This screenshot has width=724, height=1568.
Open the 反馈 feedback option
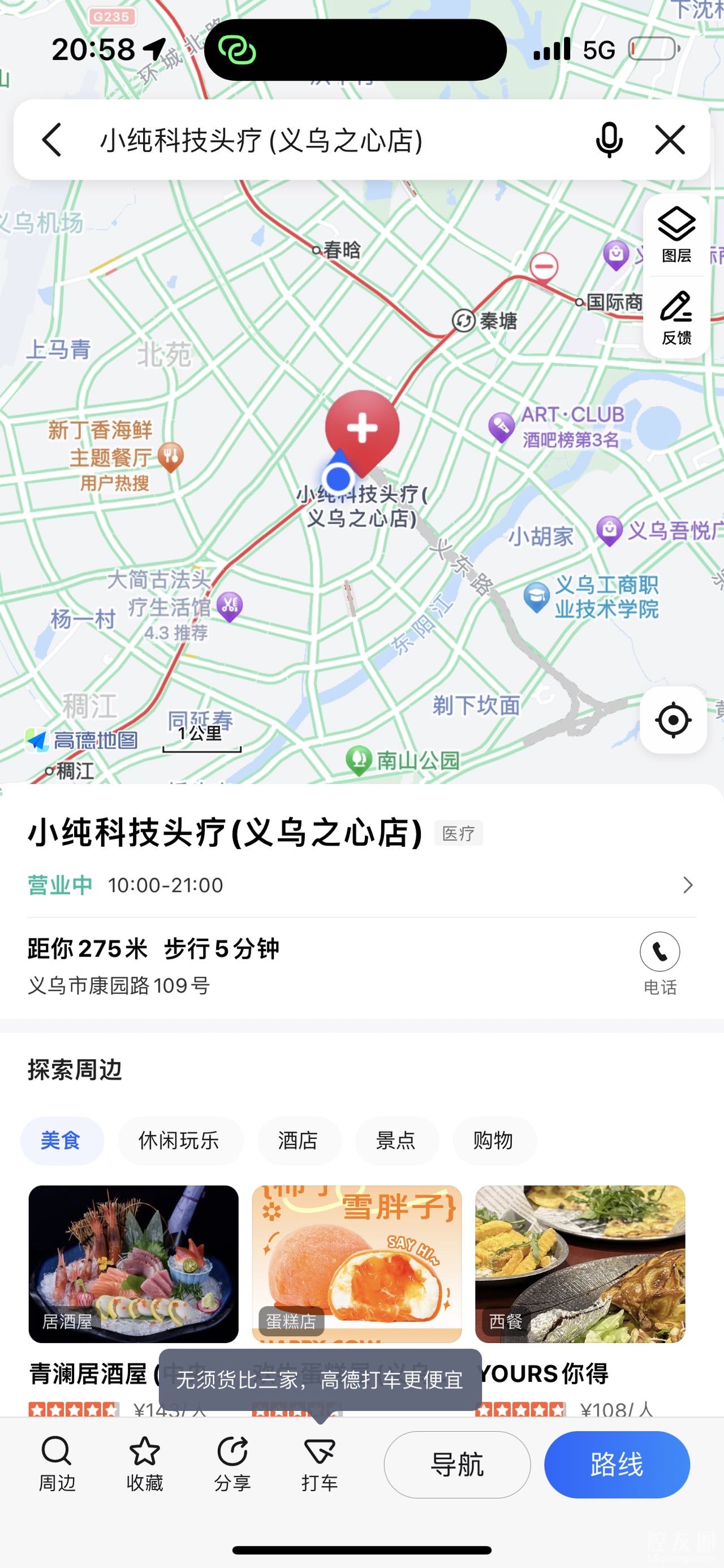[x=676, y=318]
